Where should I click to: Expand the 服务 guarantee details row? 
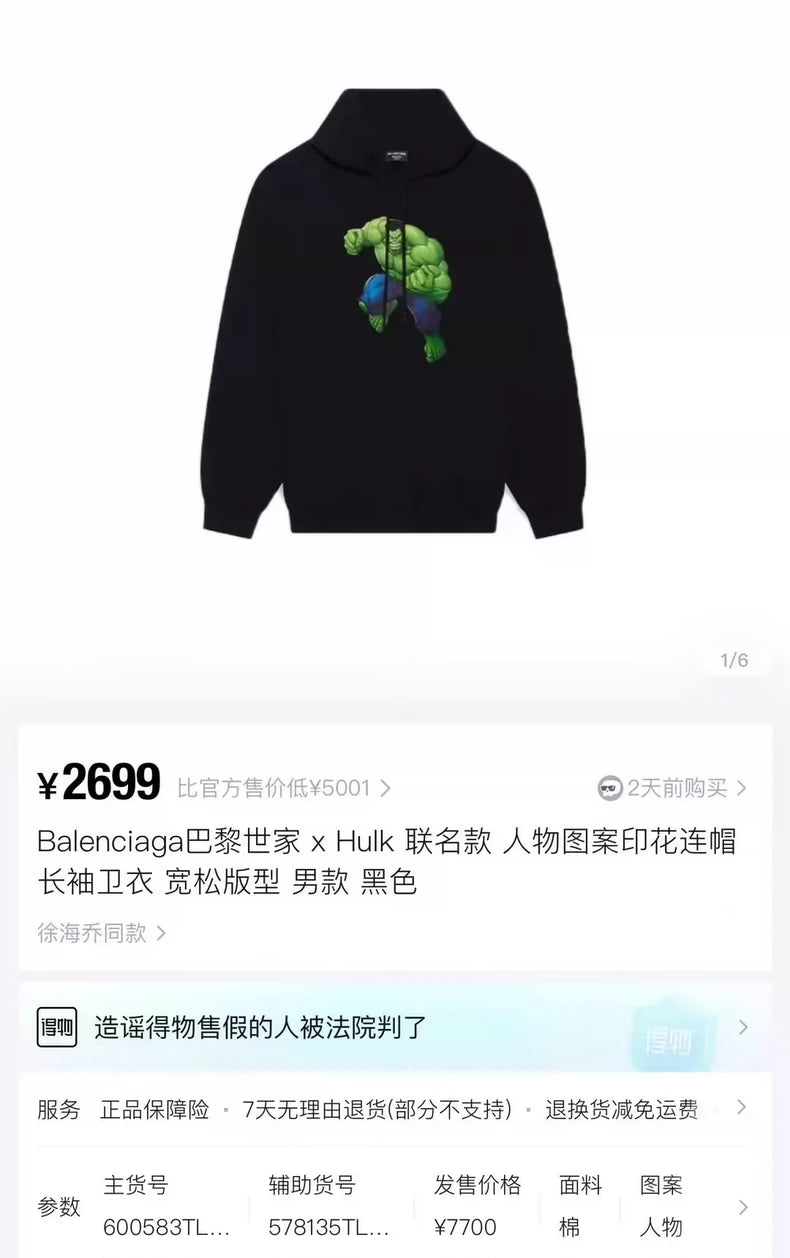point(741,1108)
